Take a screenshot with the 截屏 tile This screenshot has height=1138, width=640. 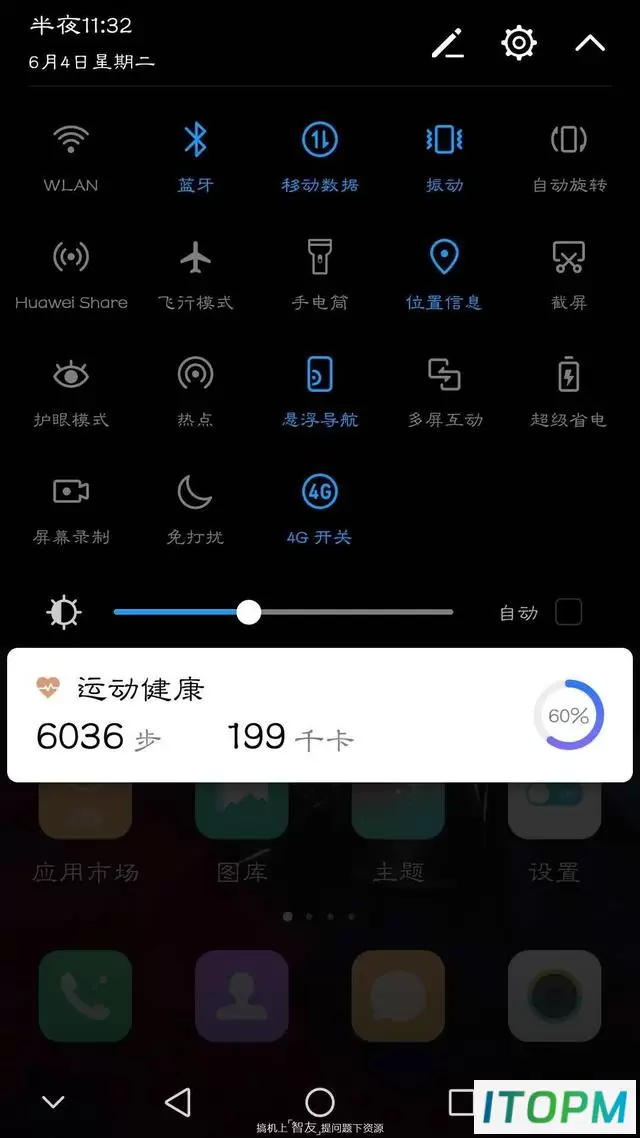569,274
